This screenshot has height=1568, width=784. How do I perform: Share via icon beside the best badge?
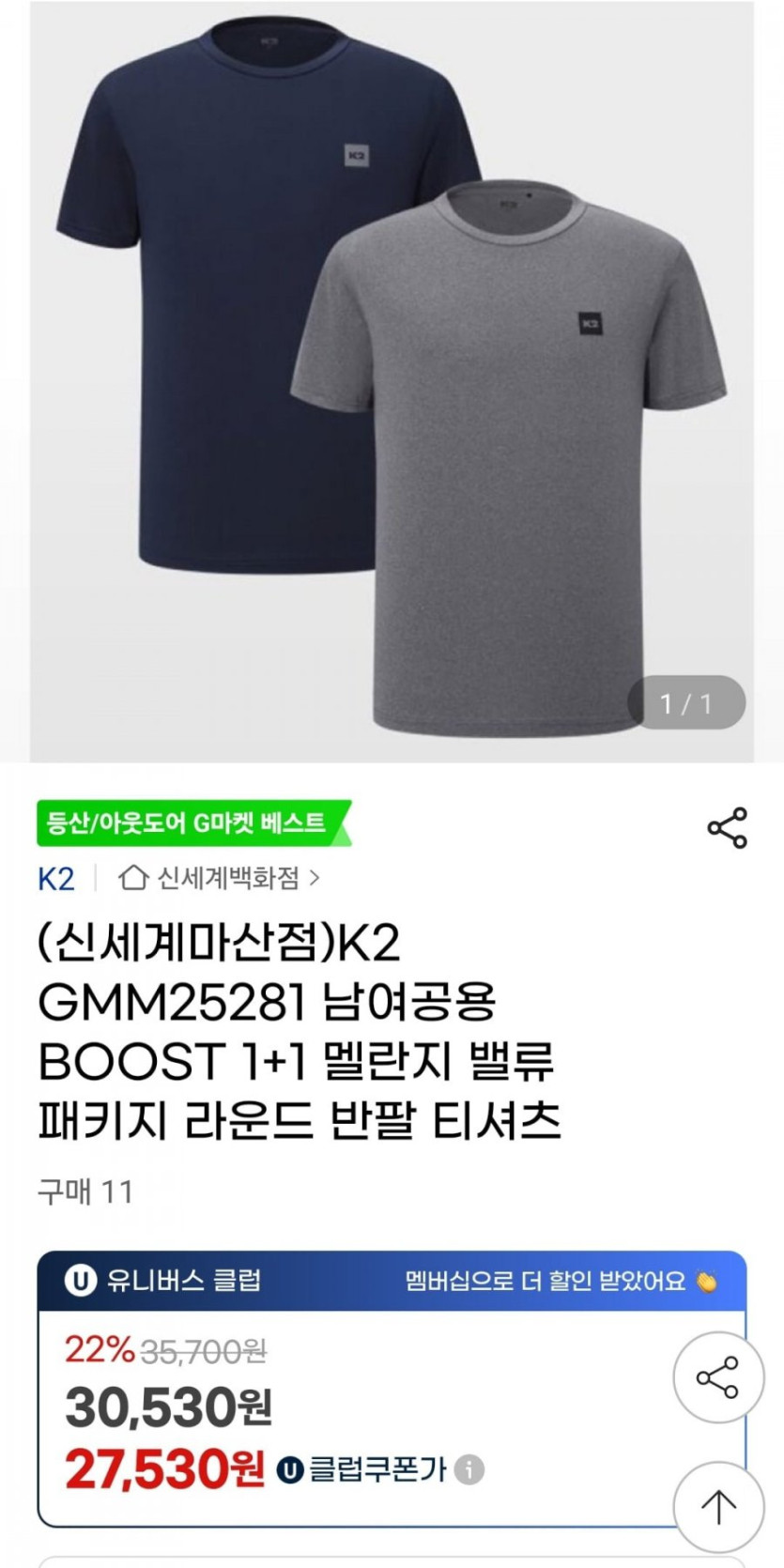727,828
